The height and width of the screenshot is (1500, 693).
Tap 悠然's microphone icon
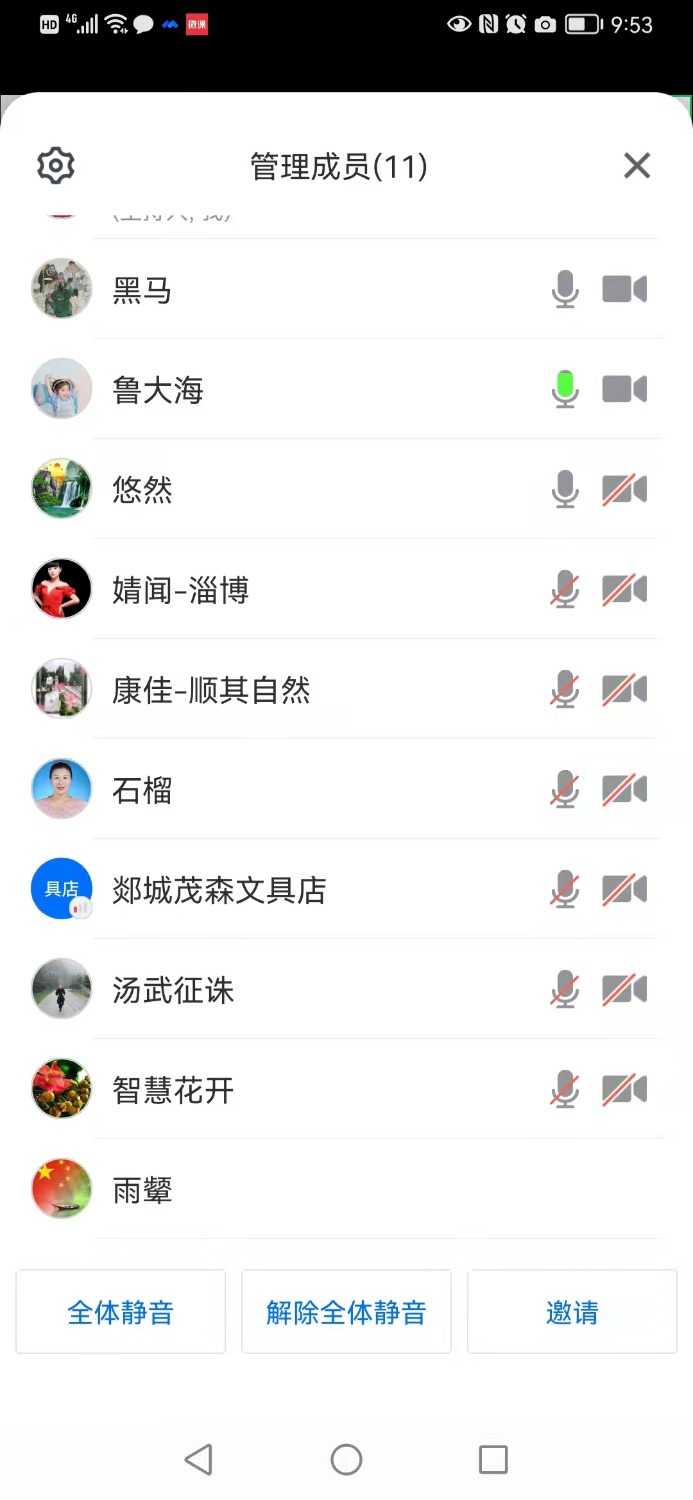[x=565, y=489]
